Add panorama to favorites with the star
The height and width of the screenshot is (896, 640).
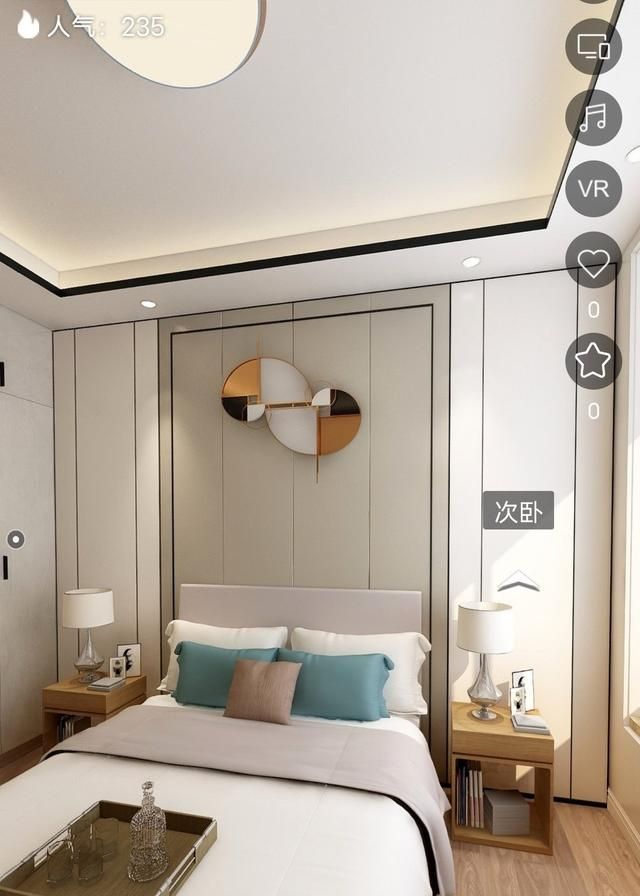(593, 361)
